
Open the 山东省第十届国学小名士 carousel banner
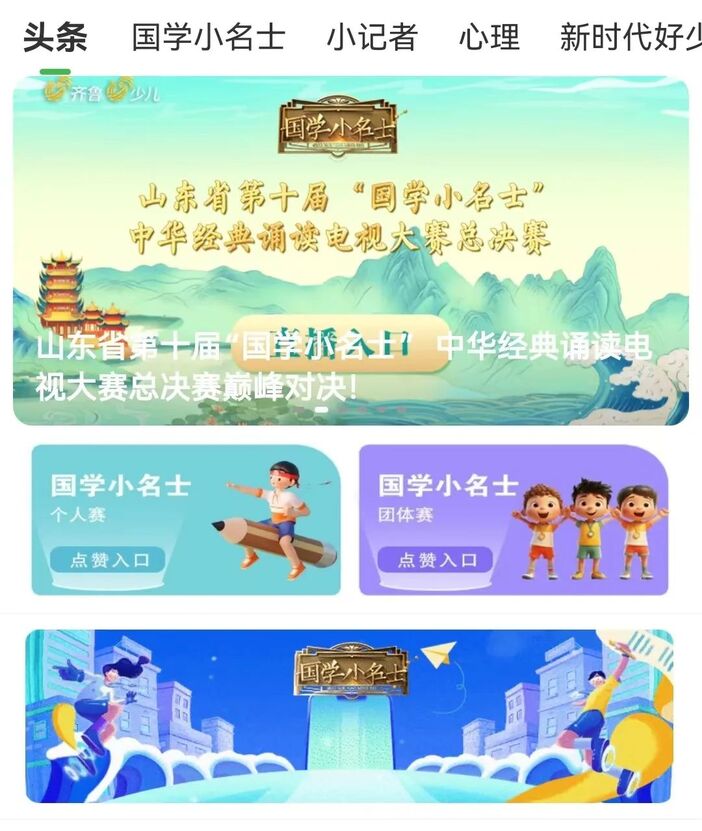[x=350, y=250]
